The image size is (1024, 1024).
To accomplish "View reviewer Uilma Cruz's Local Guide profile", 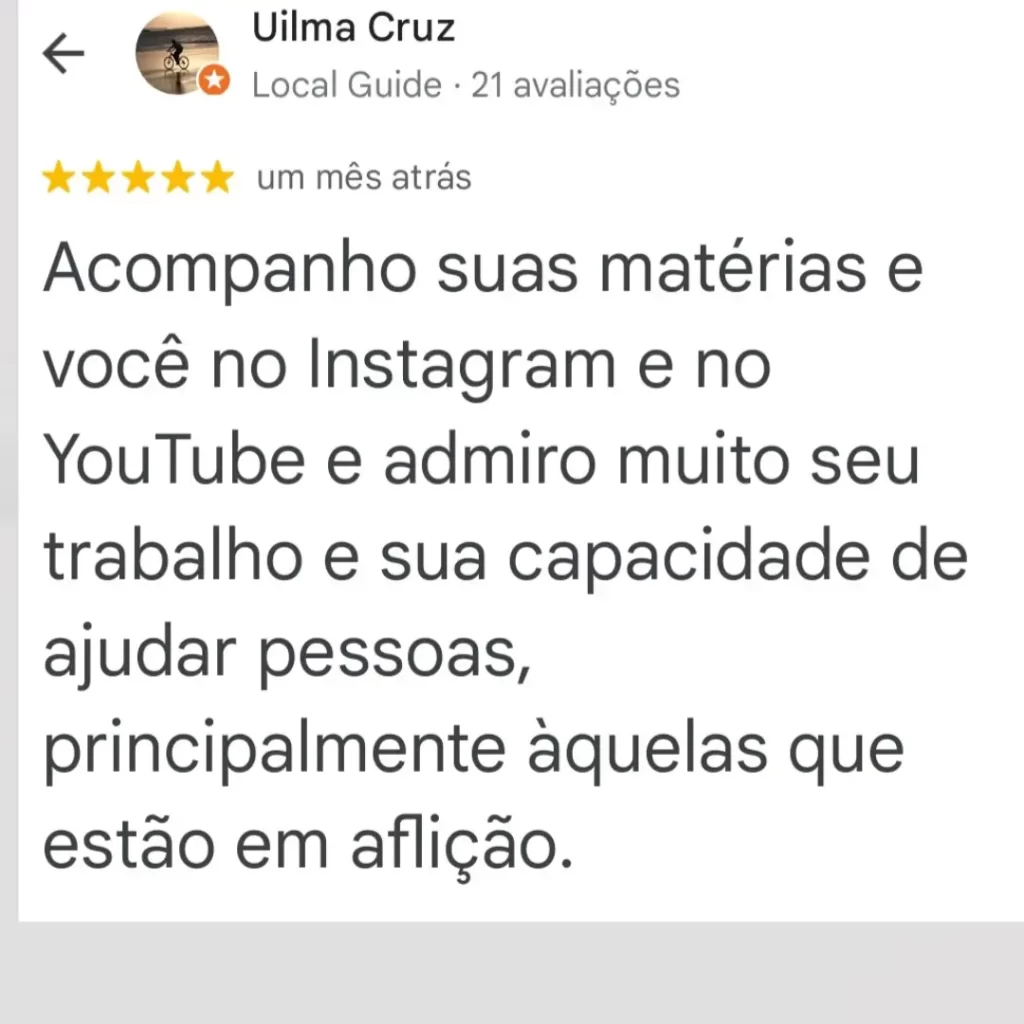I will (353, 30).
